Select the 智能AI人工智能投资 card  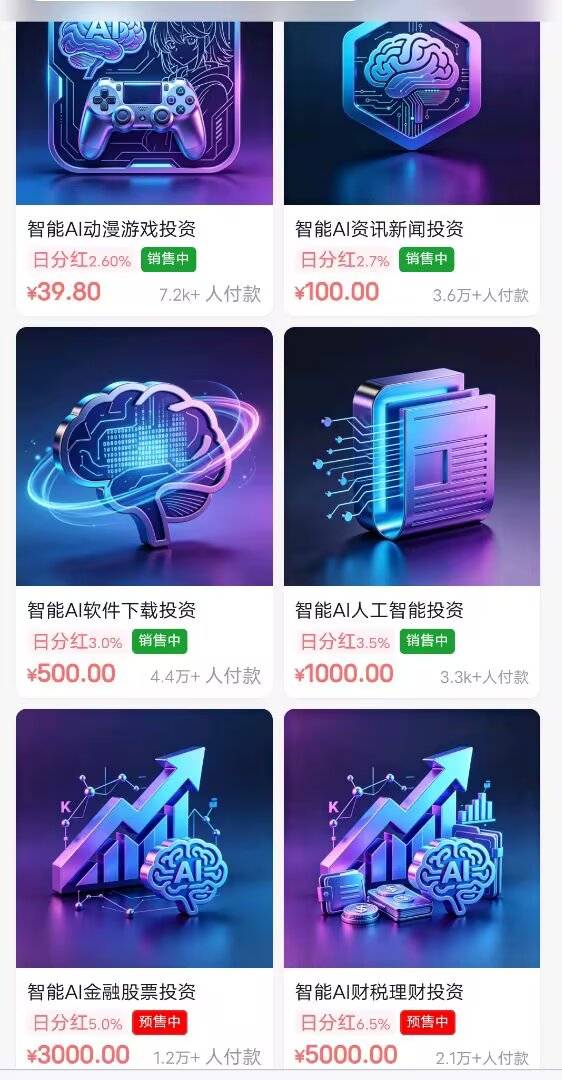click(x=412, y=512)
